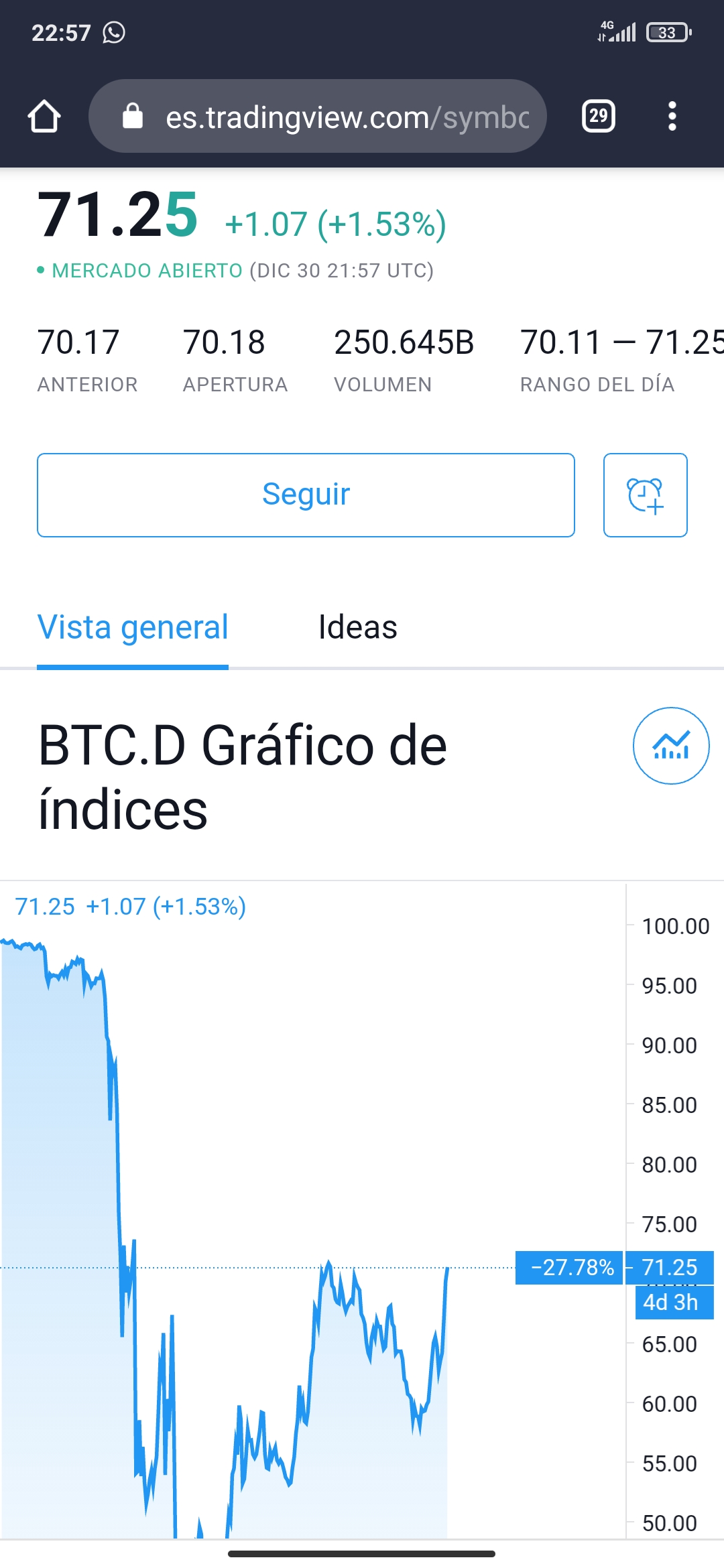The width and height of the screenshot is (724, 1568).
Task: Open the tab switcher showing 29 tabs
Action: tap(598, 117)
